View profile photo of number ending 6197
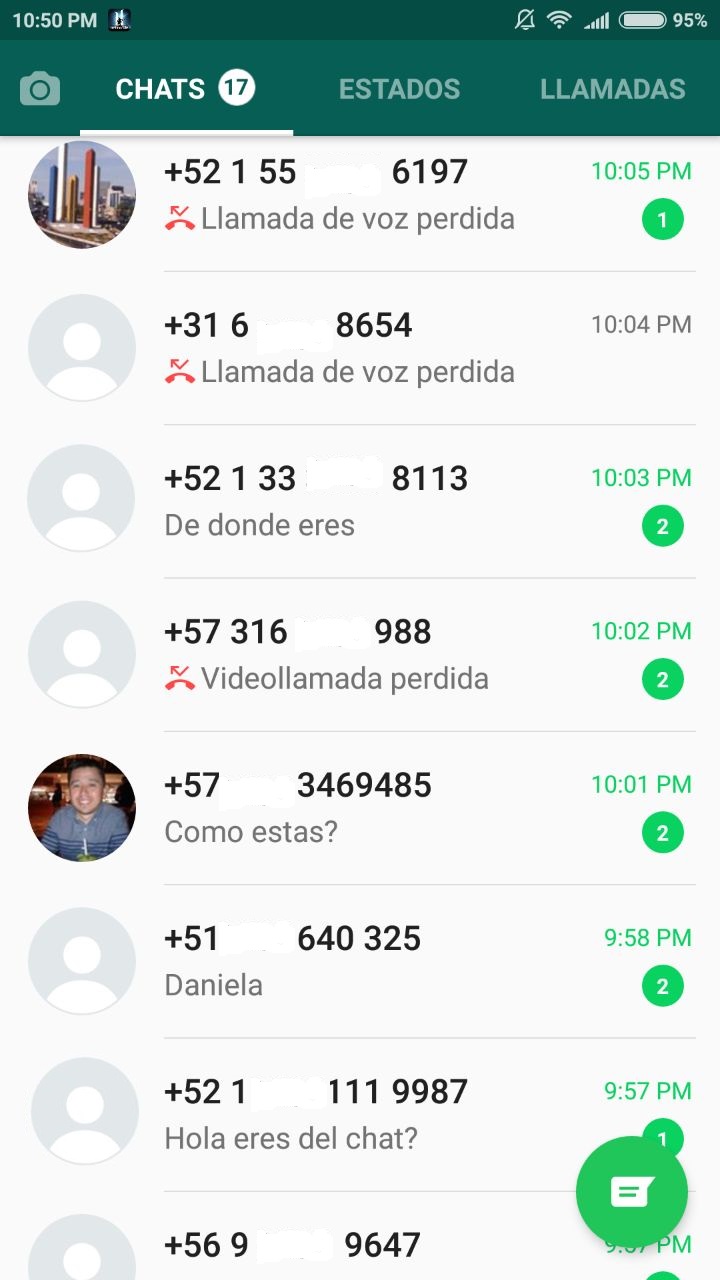The width and height of the screenshot is (720, 1280). point(82,195)
